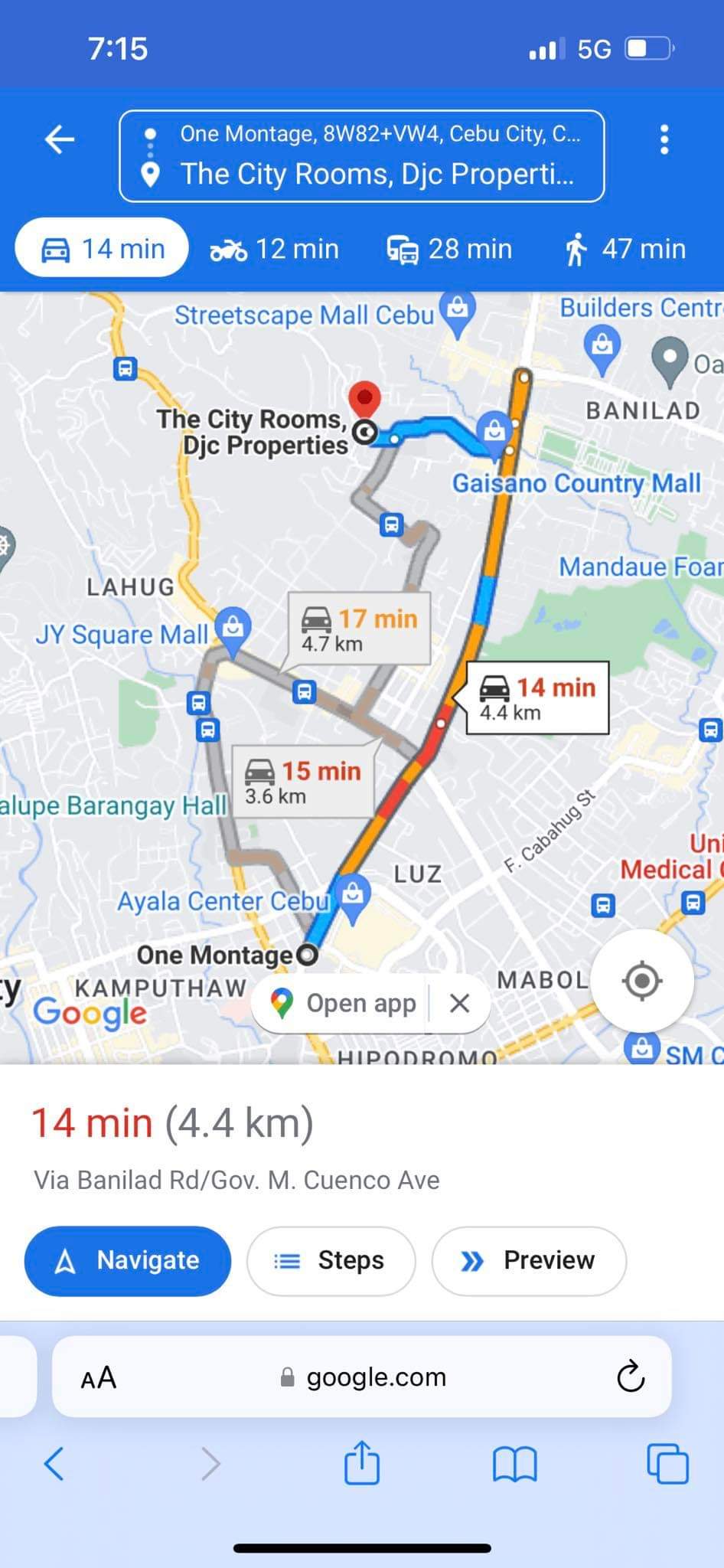Choose the 15 min 3.6 km alternate route
This screenshot has height=1568, width=724.
pyautogui.click(x=303, y=782)
